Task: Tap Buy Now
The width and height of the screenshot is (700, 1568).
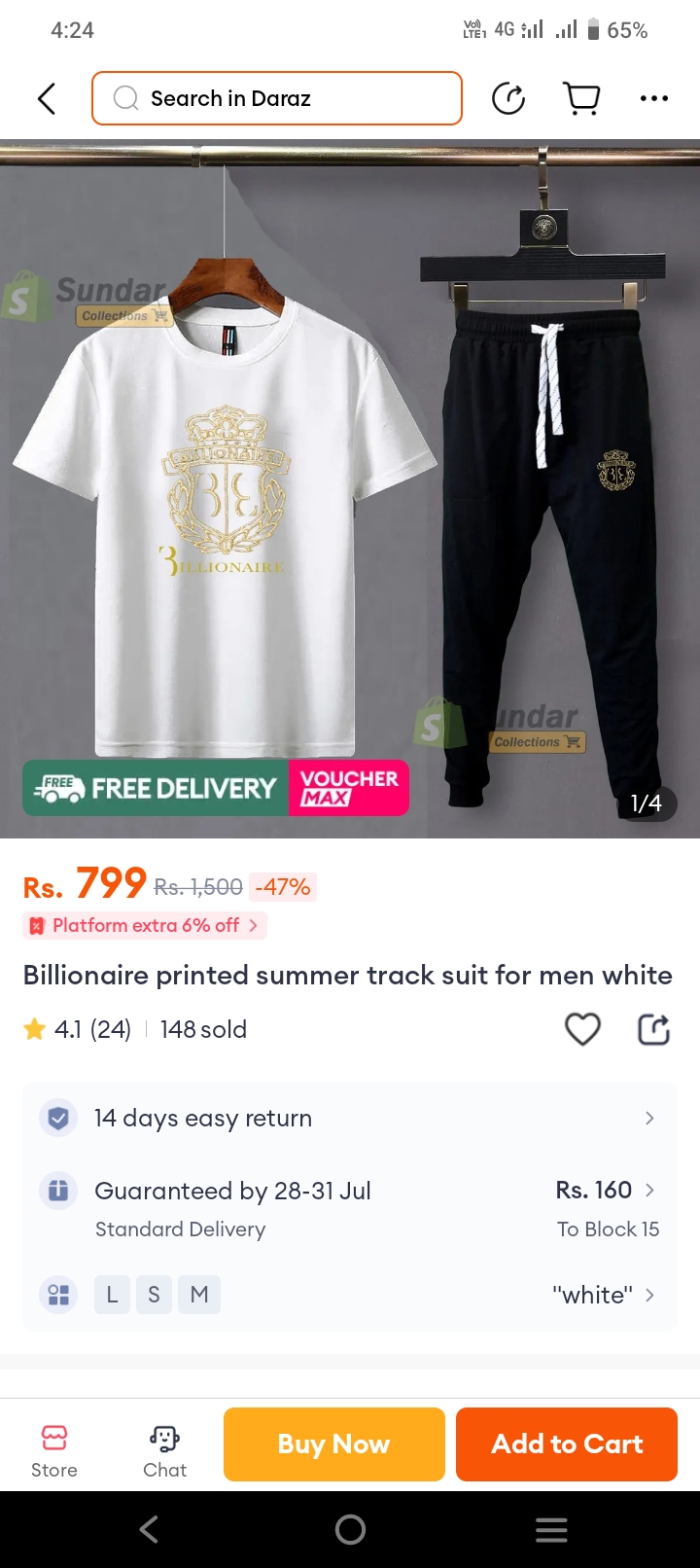Action: (x=333, y=1444)
